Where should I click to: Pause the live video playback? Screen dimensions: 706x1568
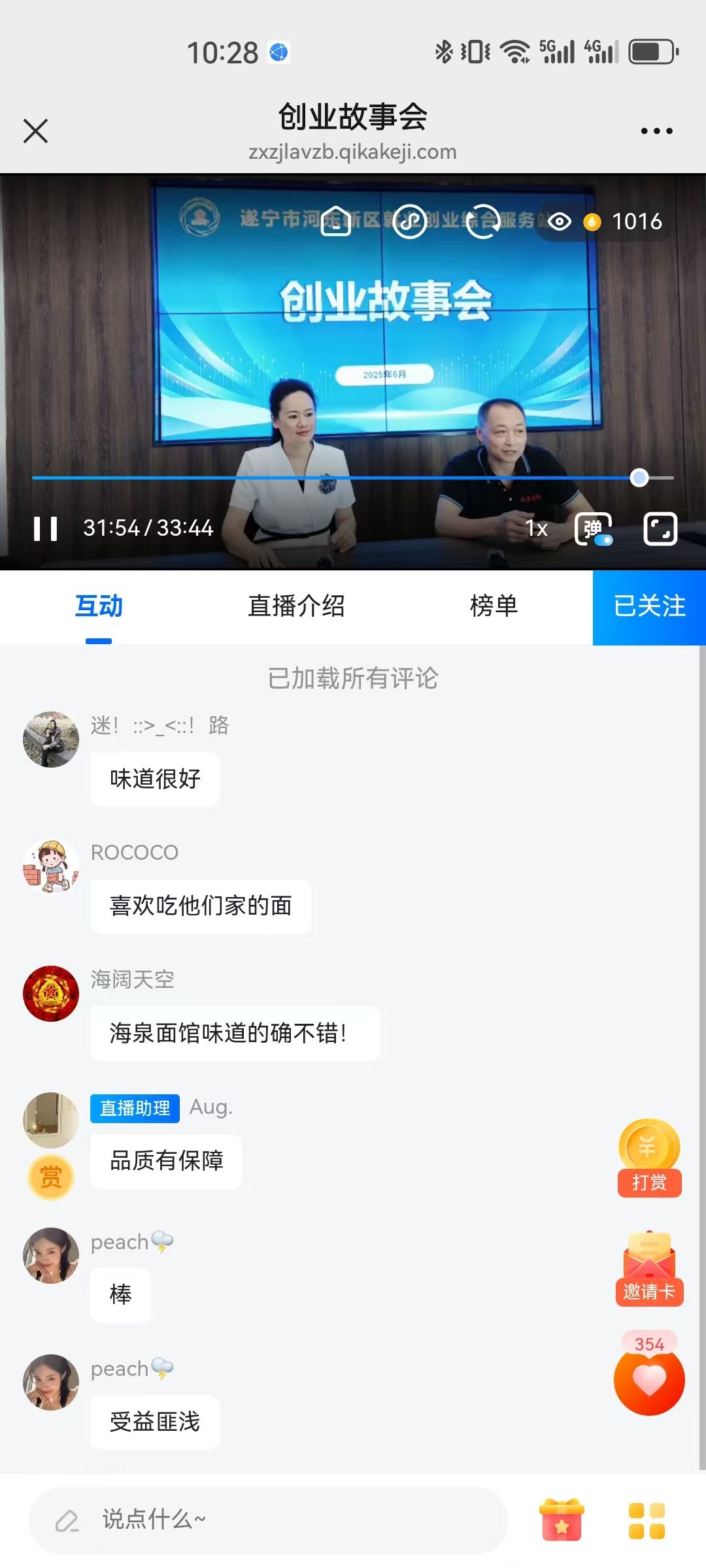46,529
